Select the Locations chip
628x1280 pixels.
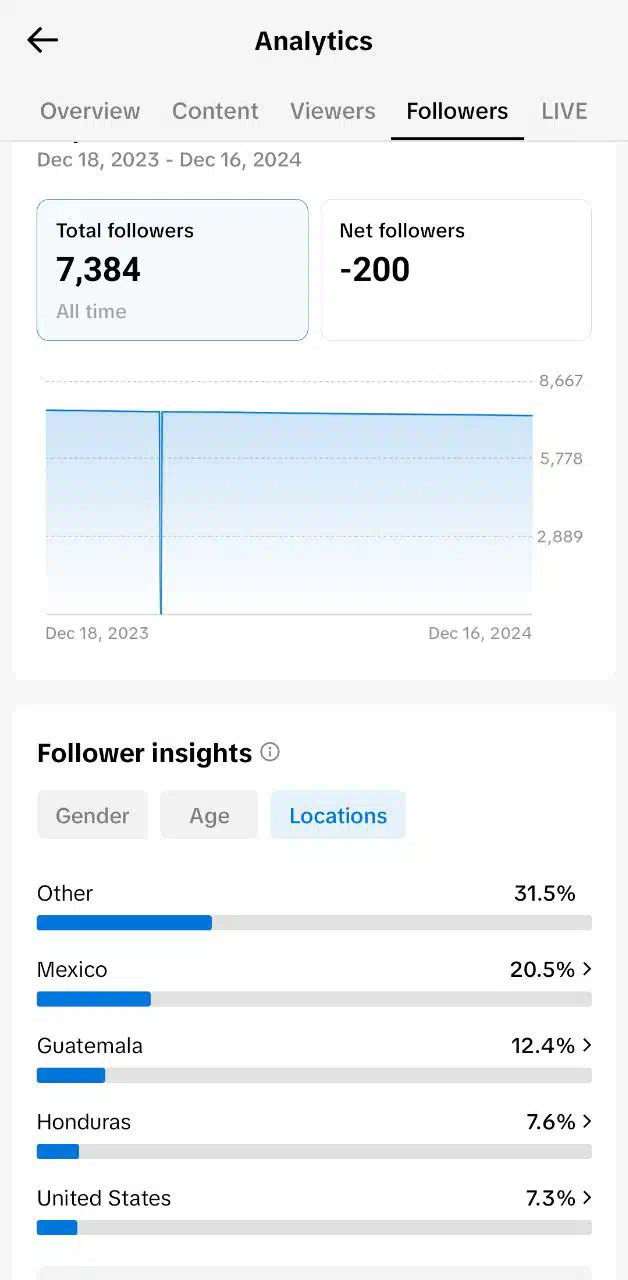[338, 815]
